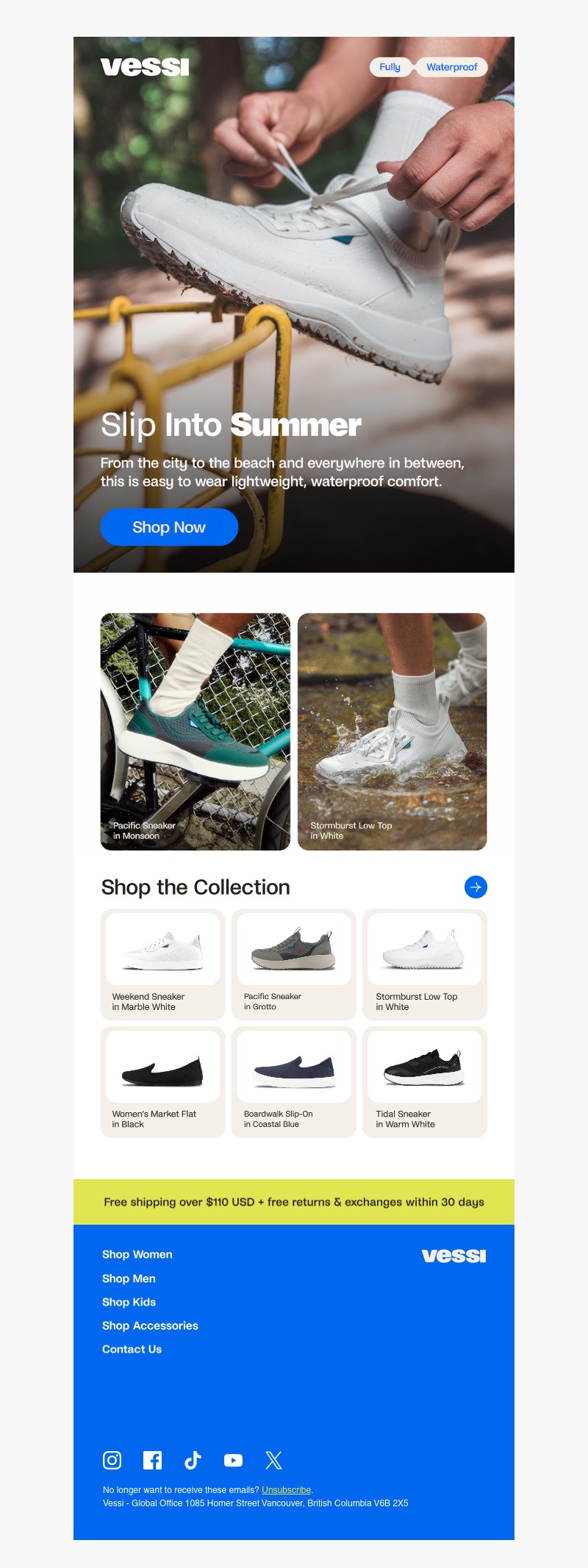Open Weekend Sneaker in Marble White card

(162, 964)
